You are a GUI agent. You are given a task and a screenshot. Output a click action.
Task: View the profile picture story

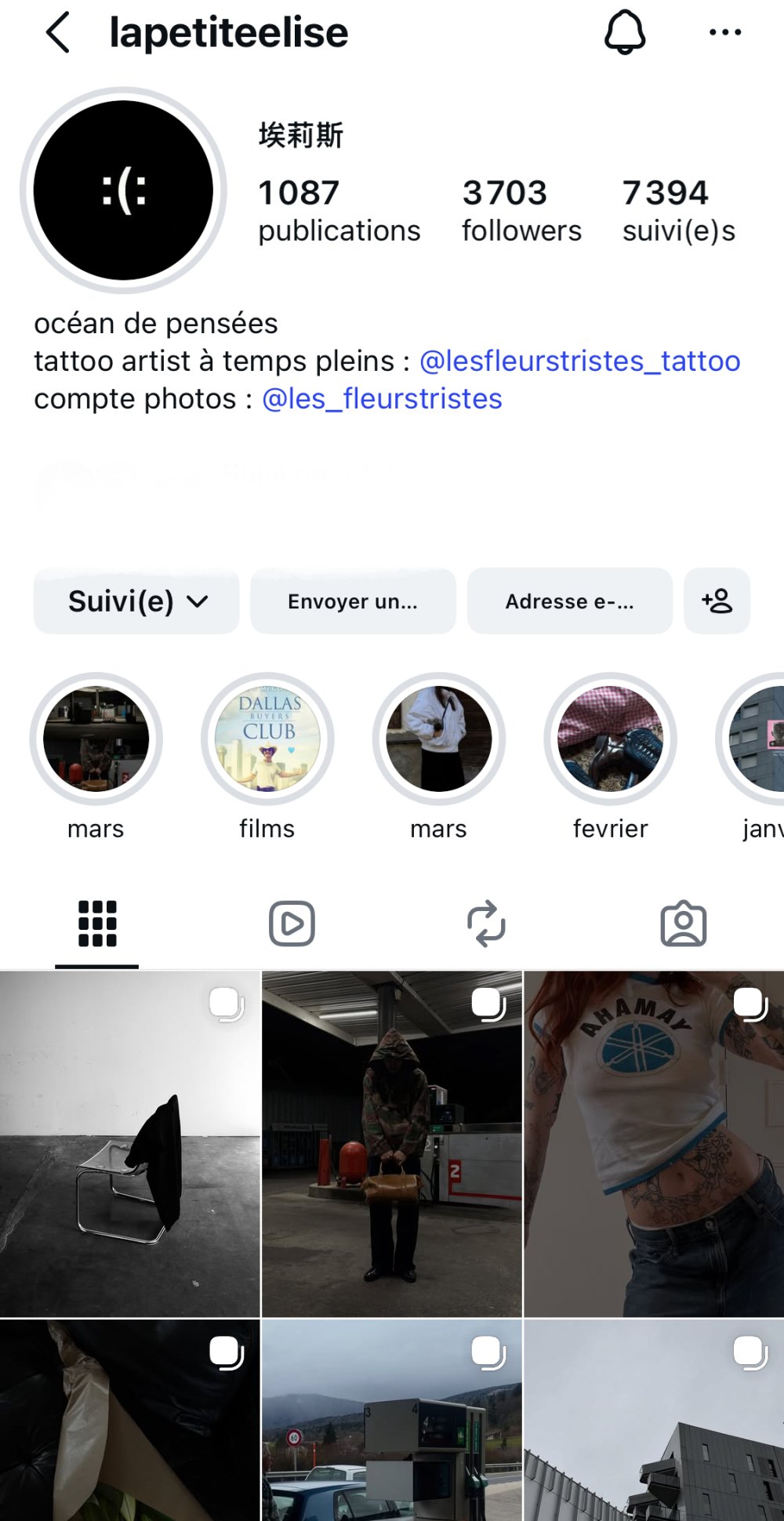pos(123,191)
